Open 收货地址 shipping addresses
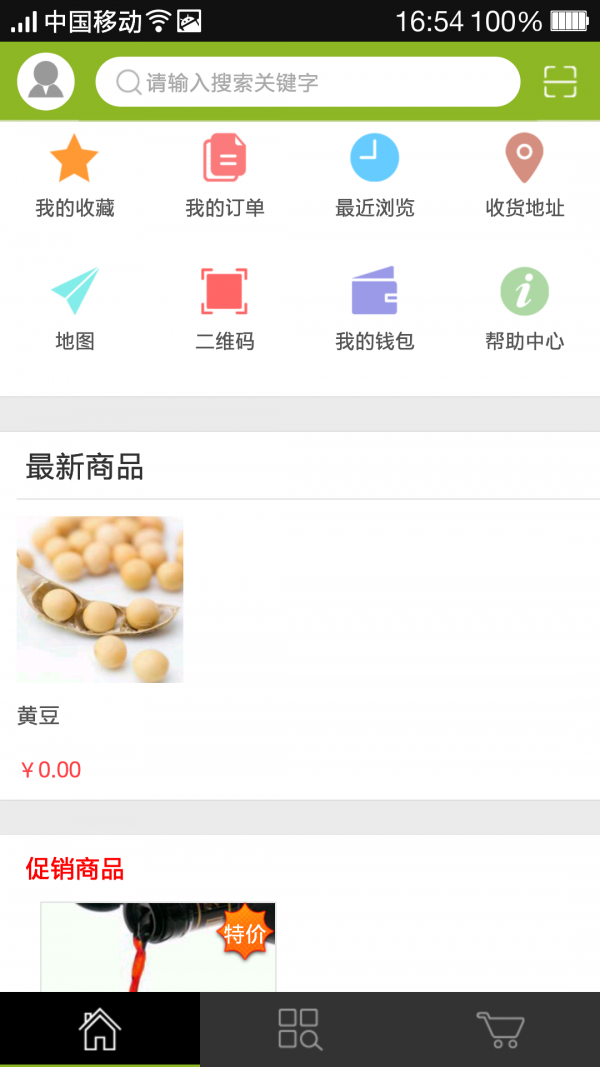 (x=525, y=177)
